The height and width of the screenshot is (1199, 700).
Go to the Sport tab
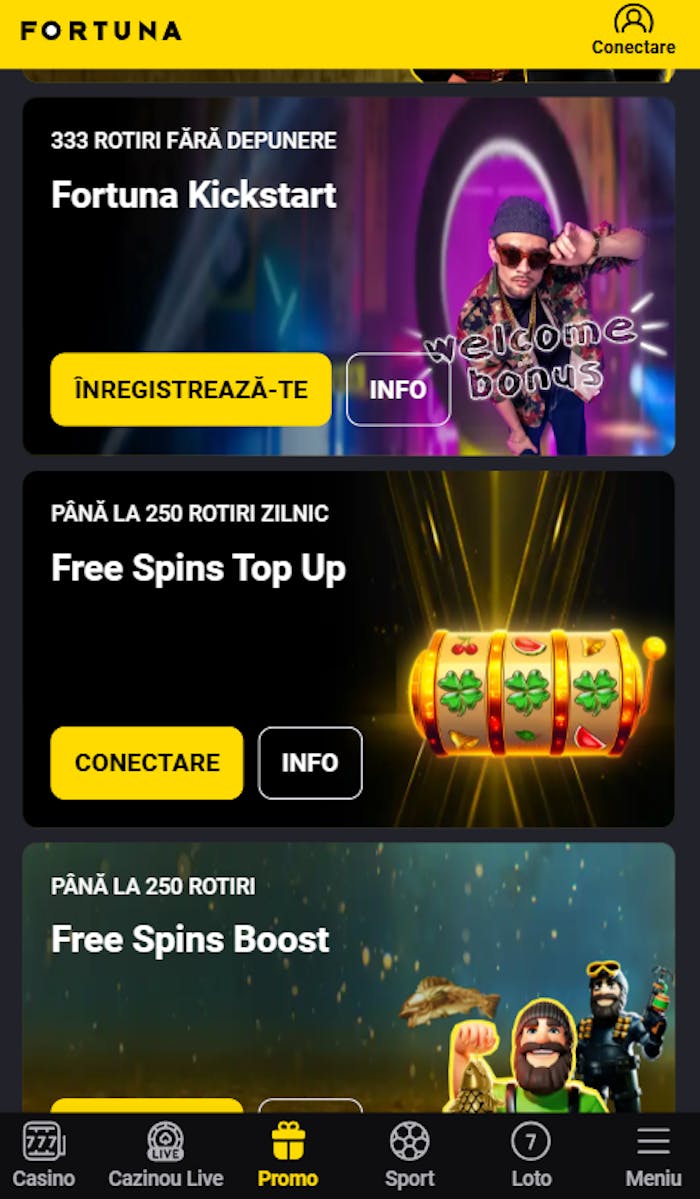tap(410, 1155)
